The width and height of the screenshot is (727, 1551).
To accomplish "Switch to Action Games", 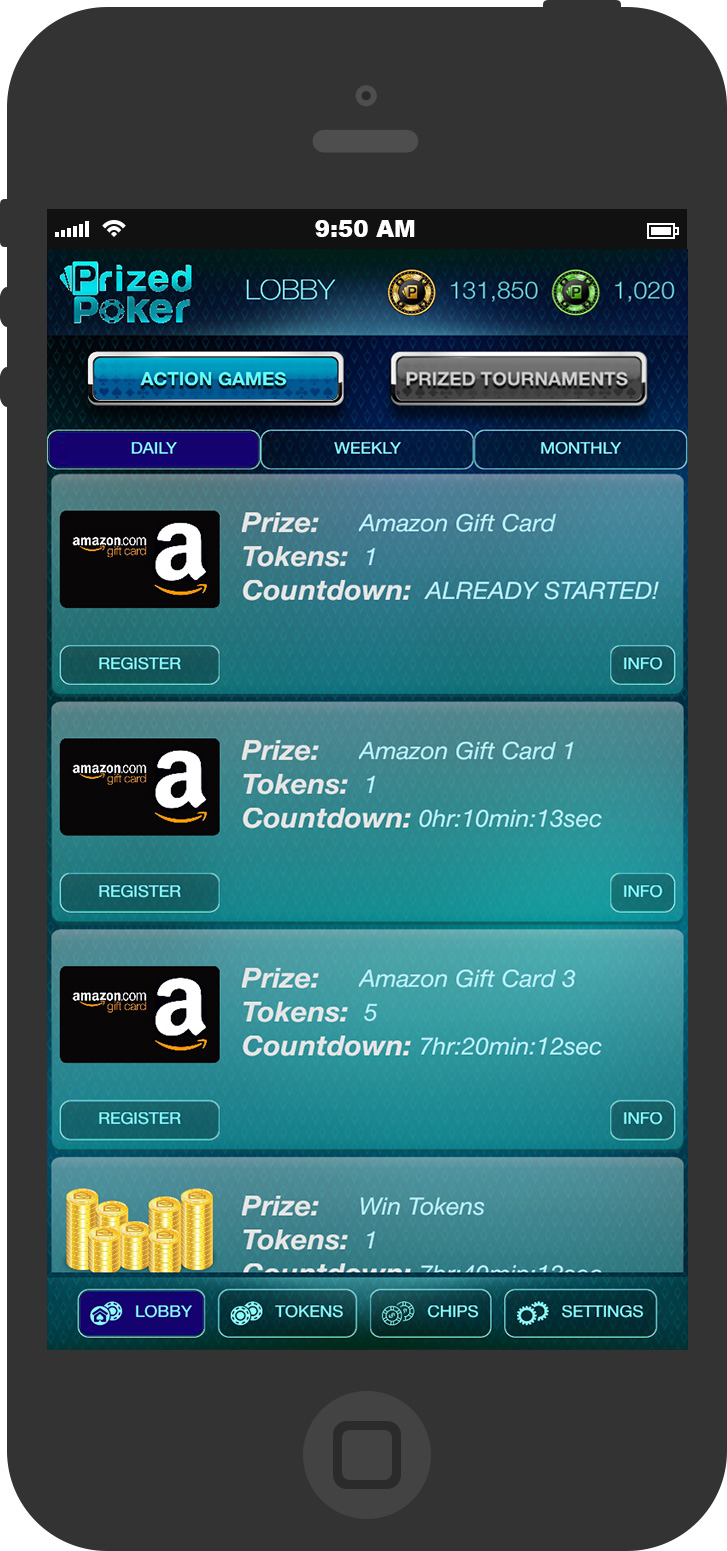I will (215, 379).
